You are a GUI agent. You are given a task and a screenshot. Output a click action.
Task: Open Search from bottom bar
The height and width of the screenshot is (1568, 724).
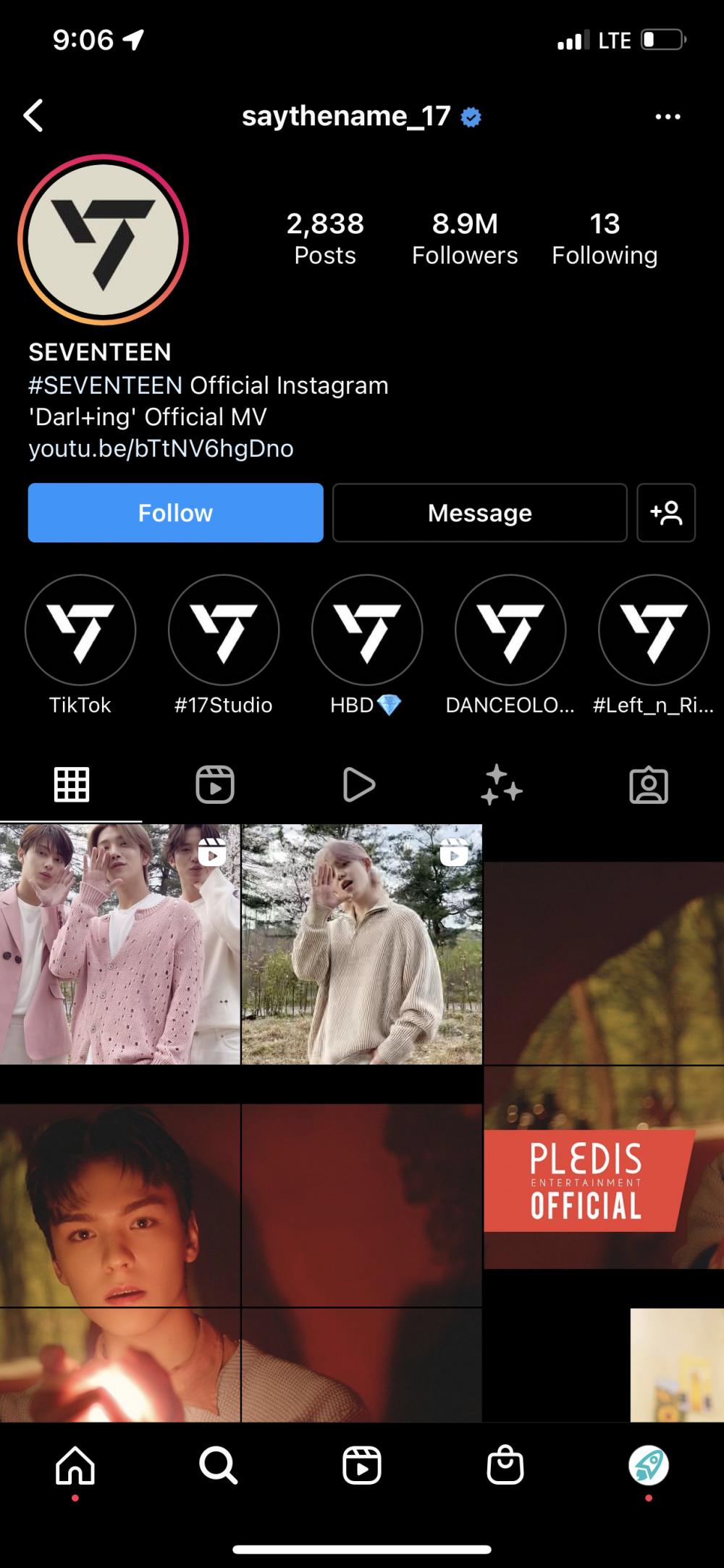pos(218,1466)
